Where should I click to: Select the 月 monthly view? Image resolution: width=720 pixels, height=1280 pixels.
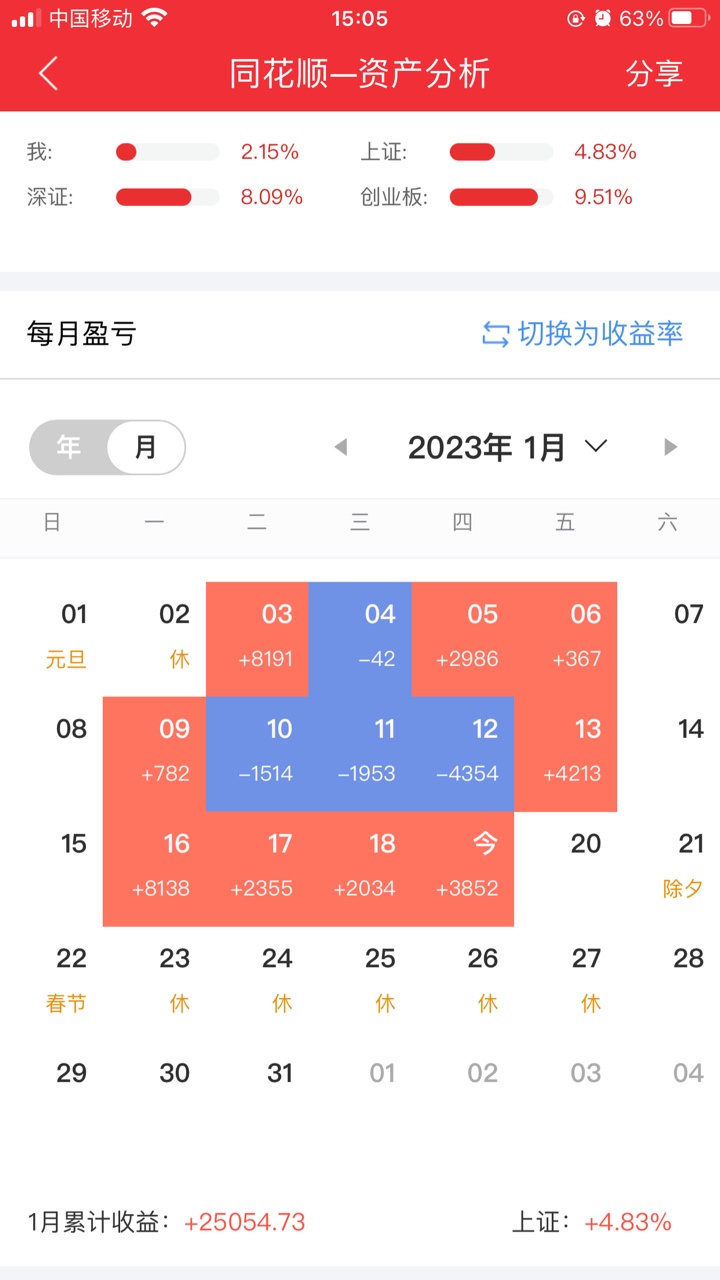pyautogui.click(x=146, y=447)
